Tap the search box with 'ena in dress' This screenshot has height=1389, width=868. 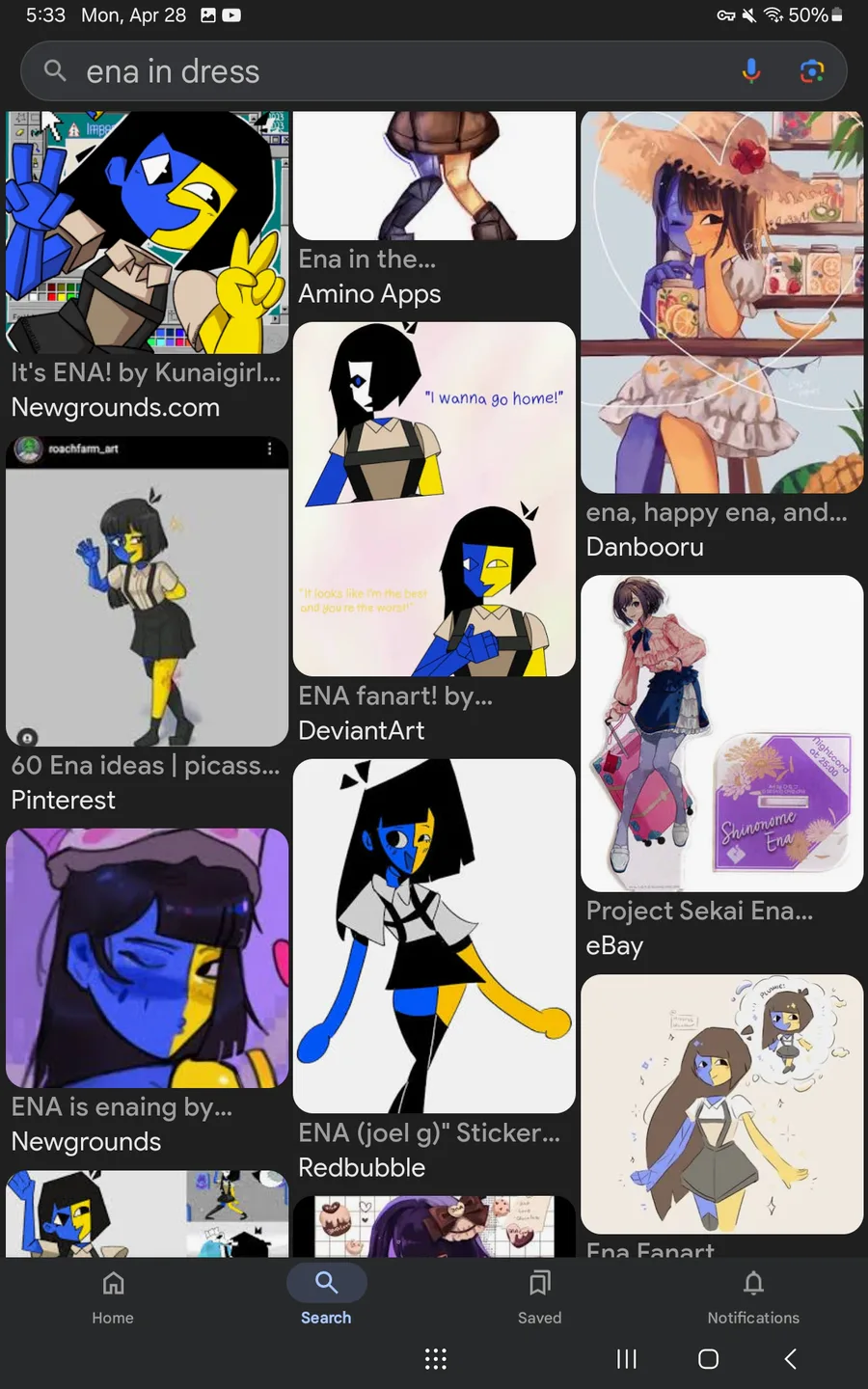(386, 71)
